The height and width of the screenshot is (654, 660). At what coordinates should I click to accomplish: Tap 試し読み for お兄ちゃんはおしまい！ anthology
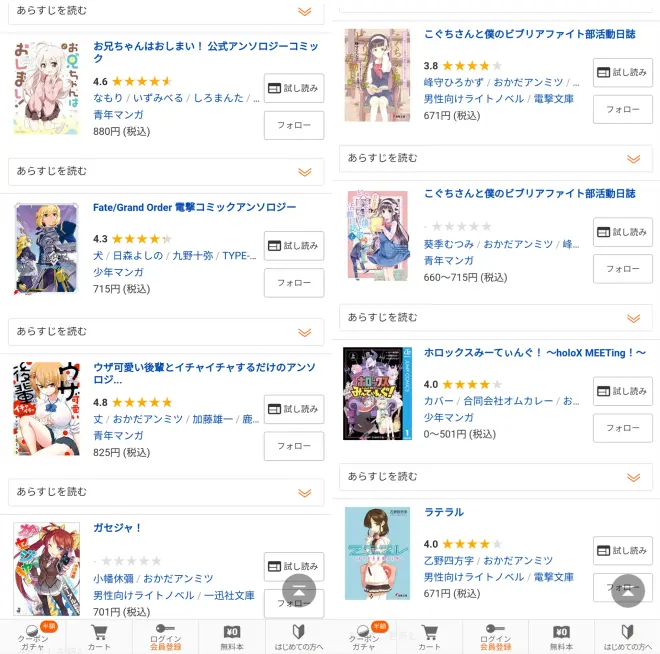pyautogui.click(x=293, y=88)
